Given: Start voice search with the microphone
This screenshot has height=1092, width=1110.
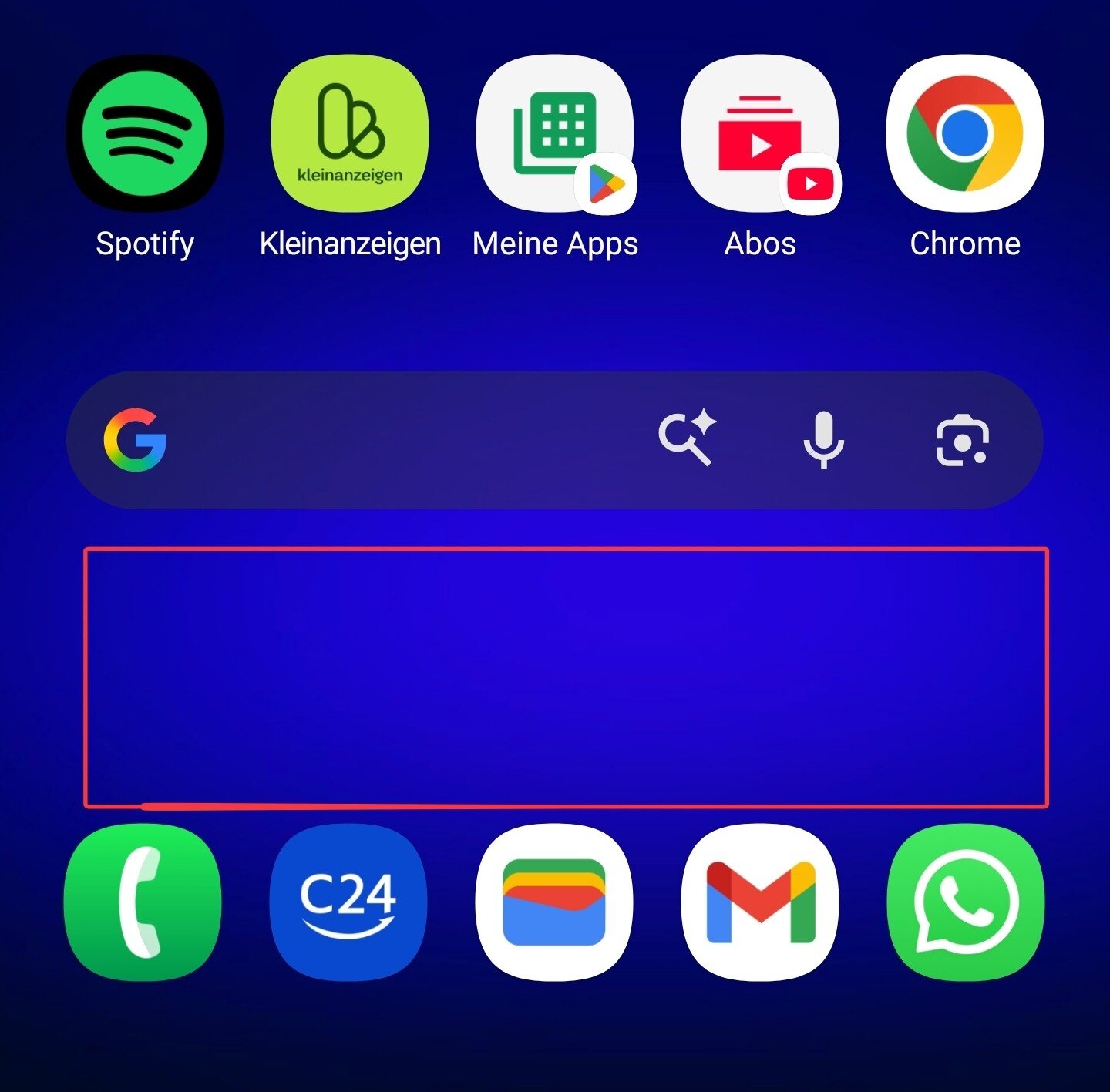Looking at the screenshot, I should (824, 440).
